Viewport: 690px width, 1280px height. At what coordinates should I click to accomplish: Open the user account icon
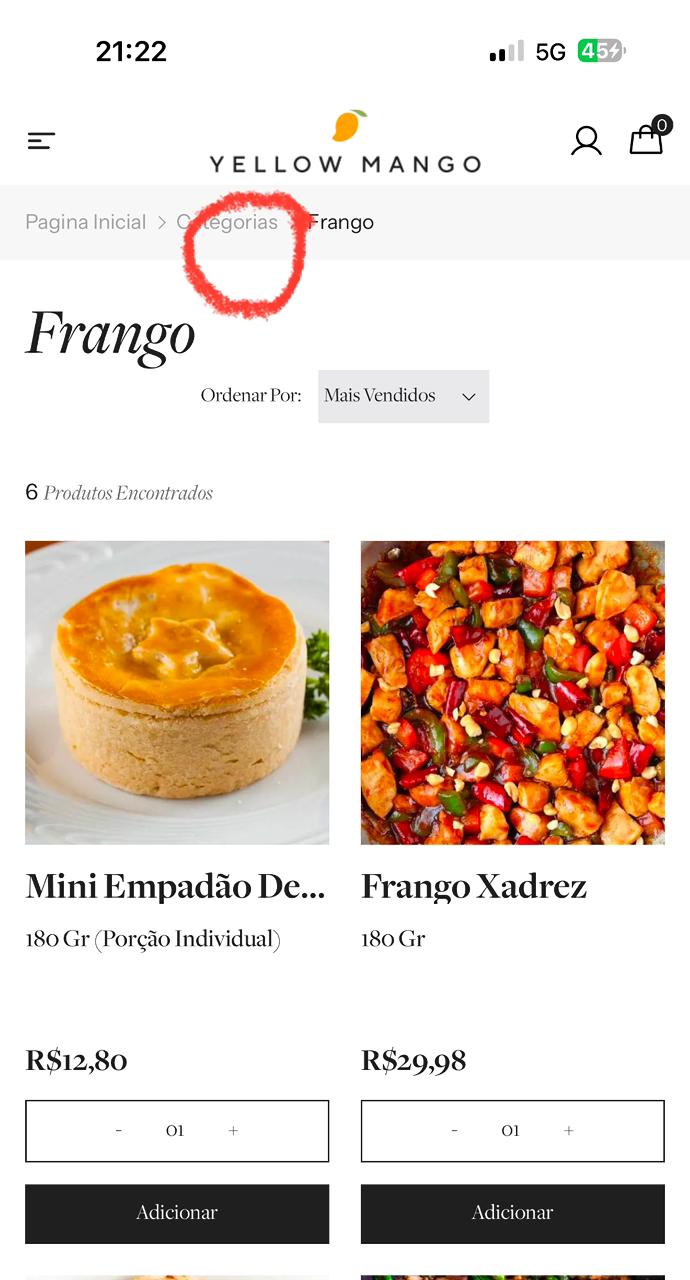[x=586, y=141]
